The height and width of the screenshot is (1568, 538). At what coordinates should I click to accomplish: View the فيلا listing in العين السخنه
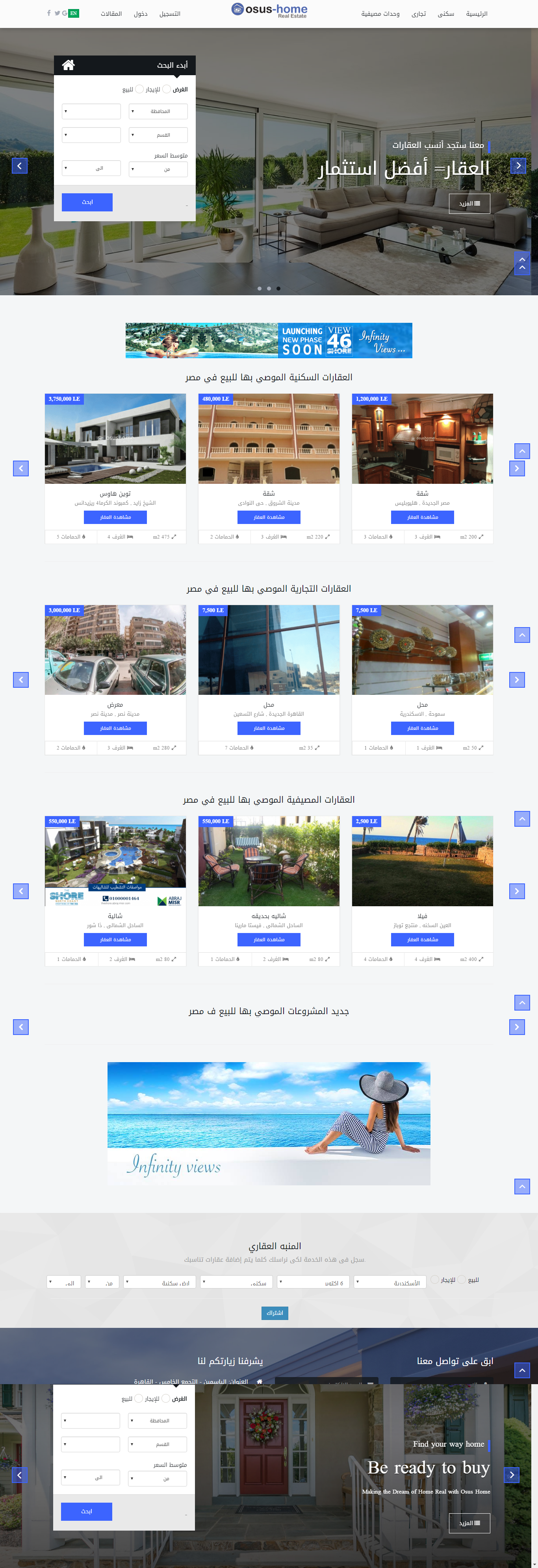(422, 939)
